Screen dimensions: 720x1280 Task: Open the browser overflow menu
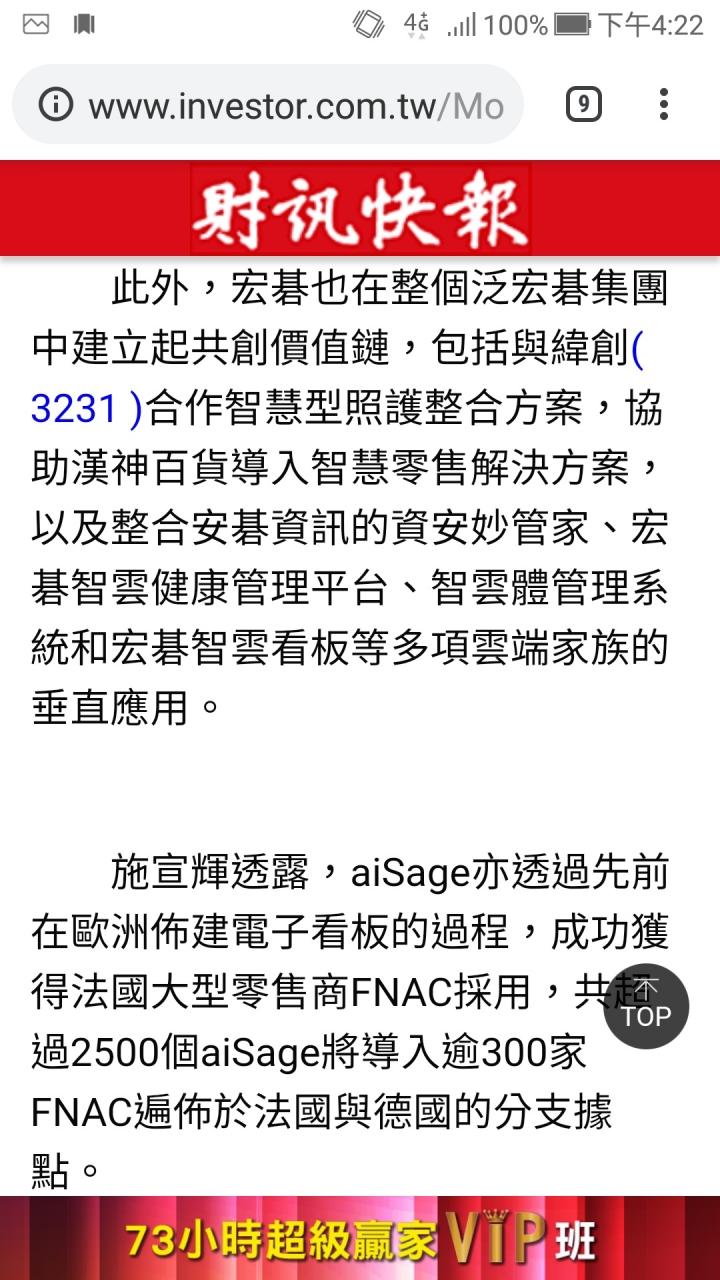(663, 104)
